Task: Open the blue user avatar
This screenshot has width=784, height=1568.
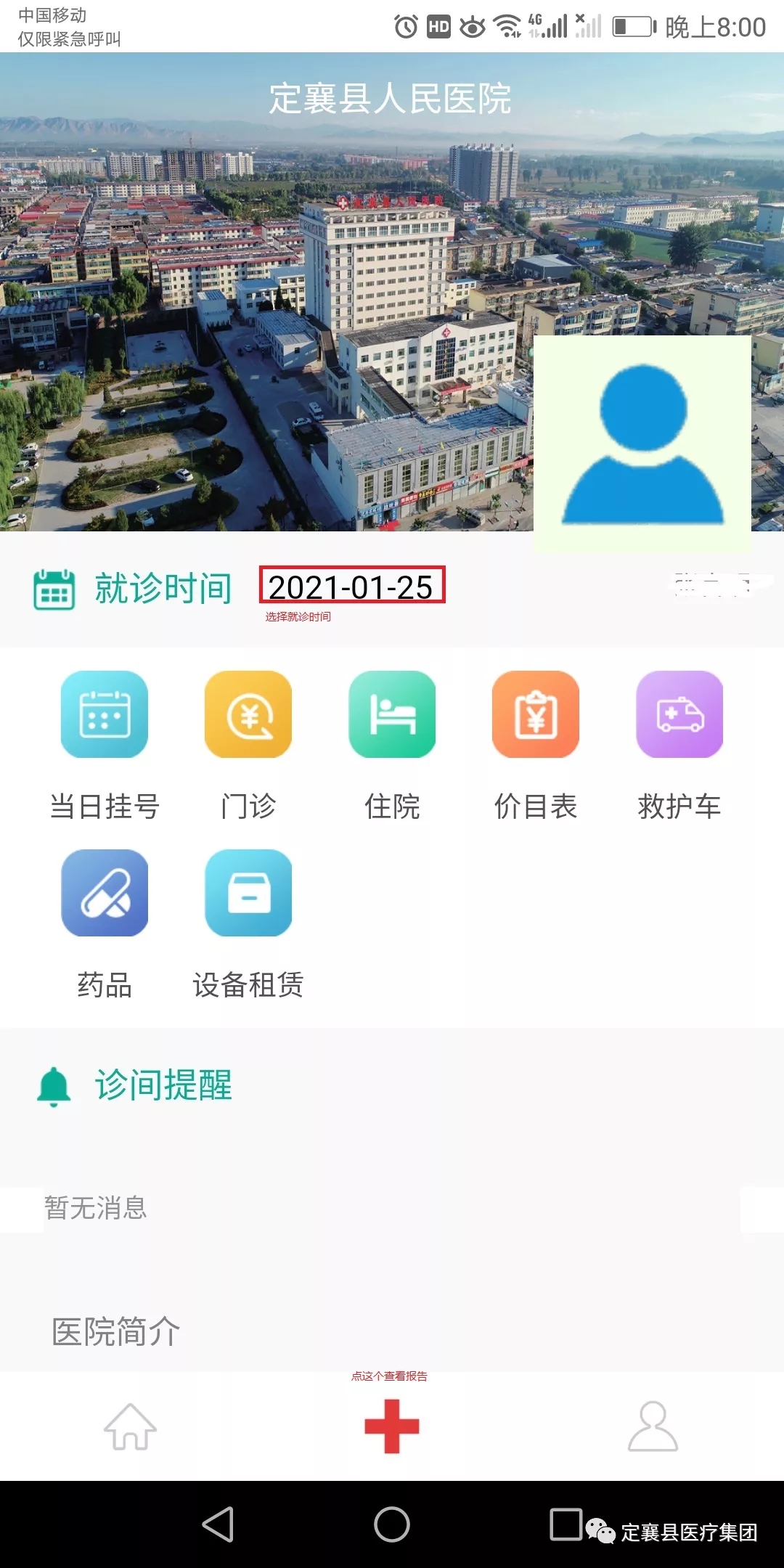Action: [642, 443]
